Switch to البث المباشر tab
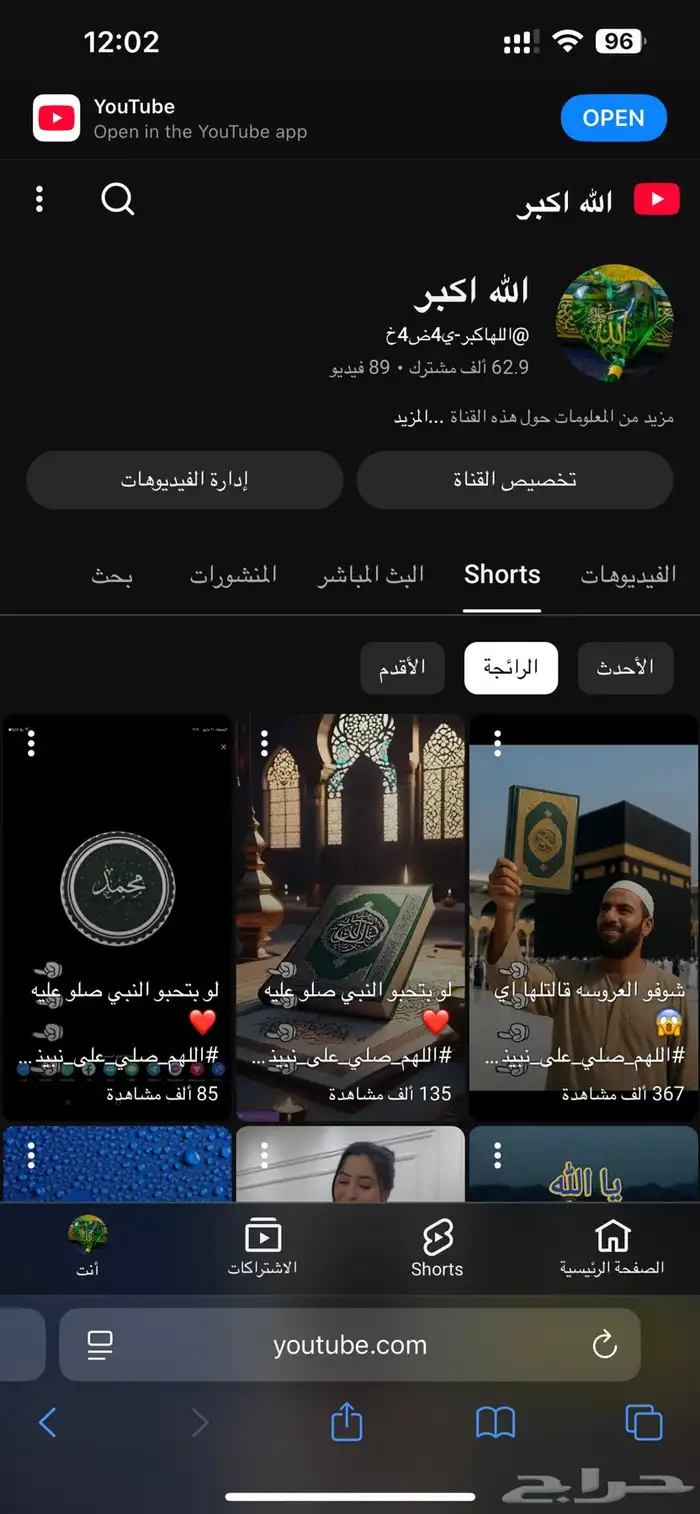The width and height of the screenshot is (700, 1514). pyautogui.click(x=371, y=575)
